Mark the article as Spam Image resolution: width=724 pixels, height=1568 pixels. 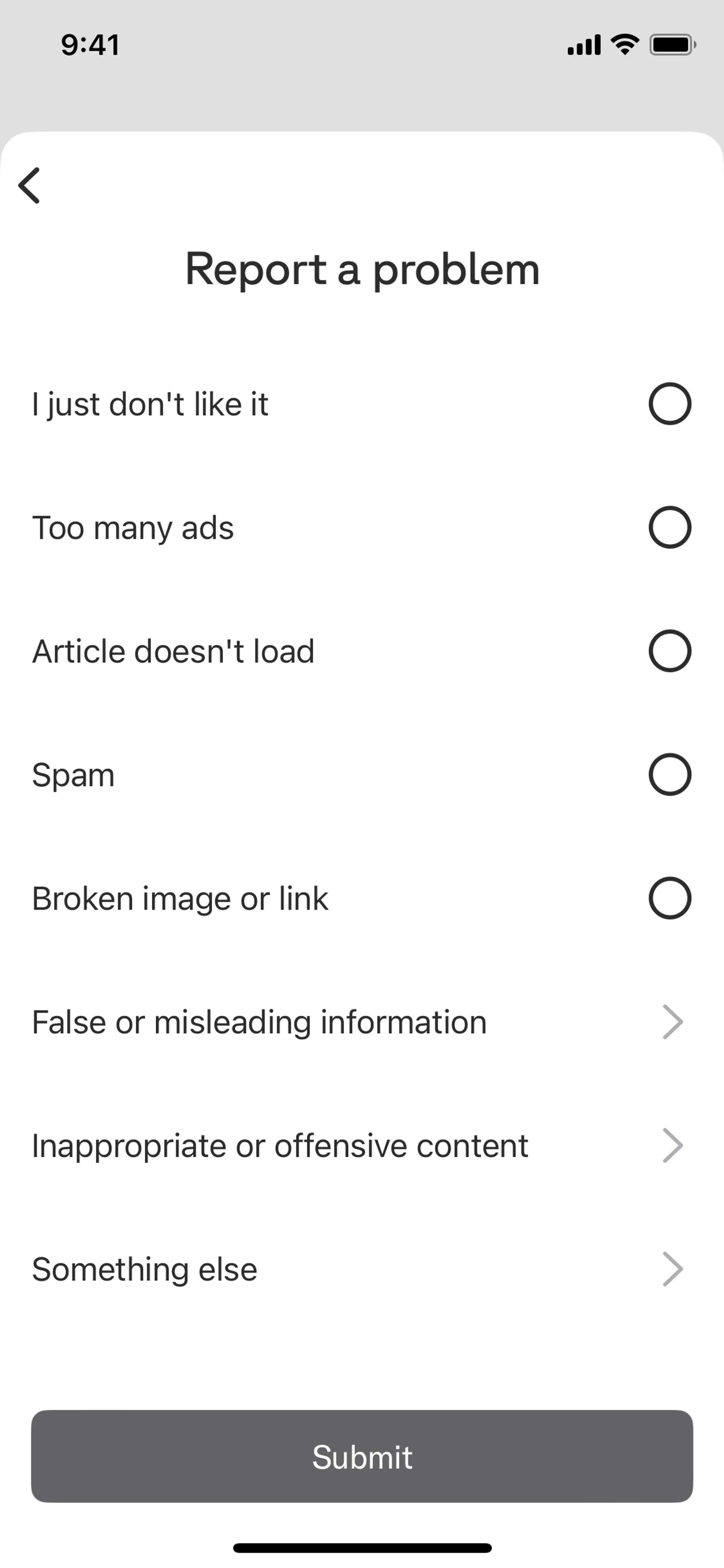click(362, 774)
